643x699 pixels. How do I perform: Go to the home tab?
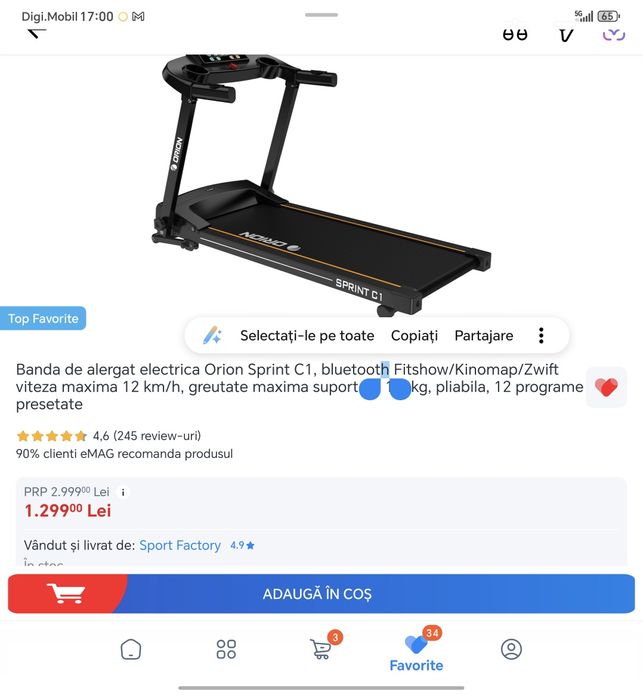(x=131, y=649)
